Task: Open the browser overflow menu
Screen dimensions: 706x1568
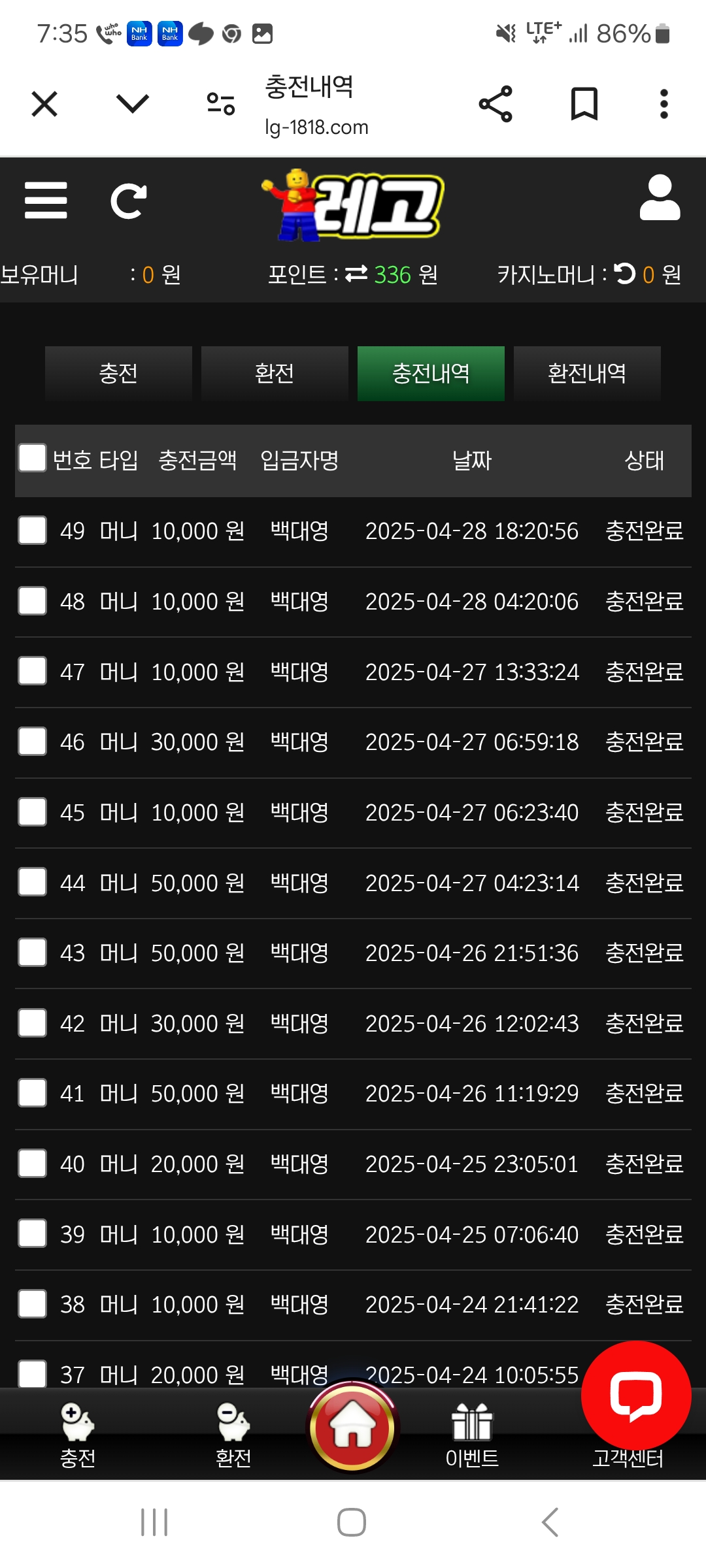Action: pyautogui.click(x=664, y=104)
